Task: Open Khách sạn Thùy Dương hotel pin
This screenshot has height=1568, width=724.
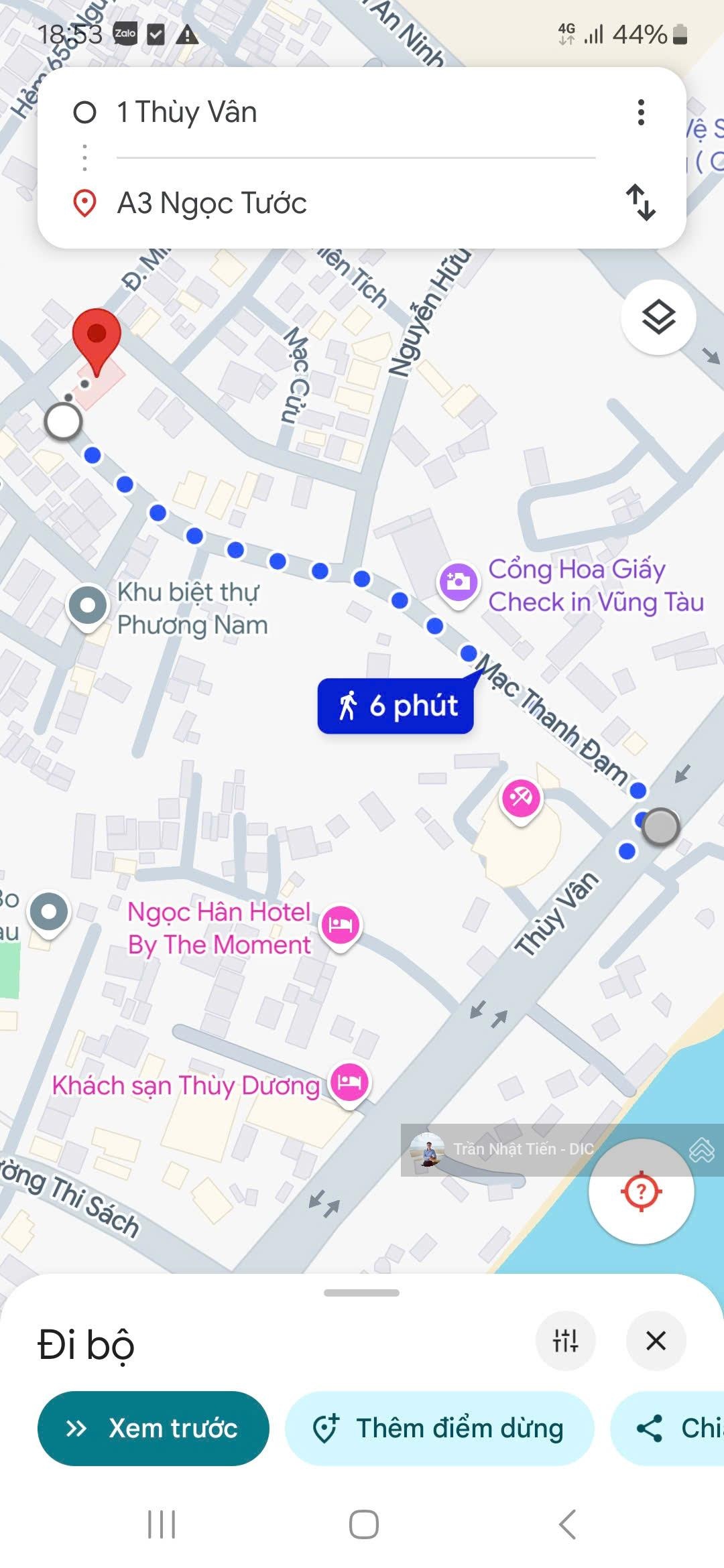Action: coord(350,1082)
